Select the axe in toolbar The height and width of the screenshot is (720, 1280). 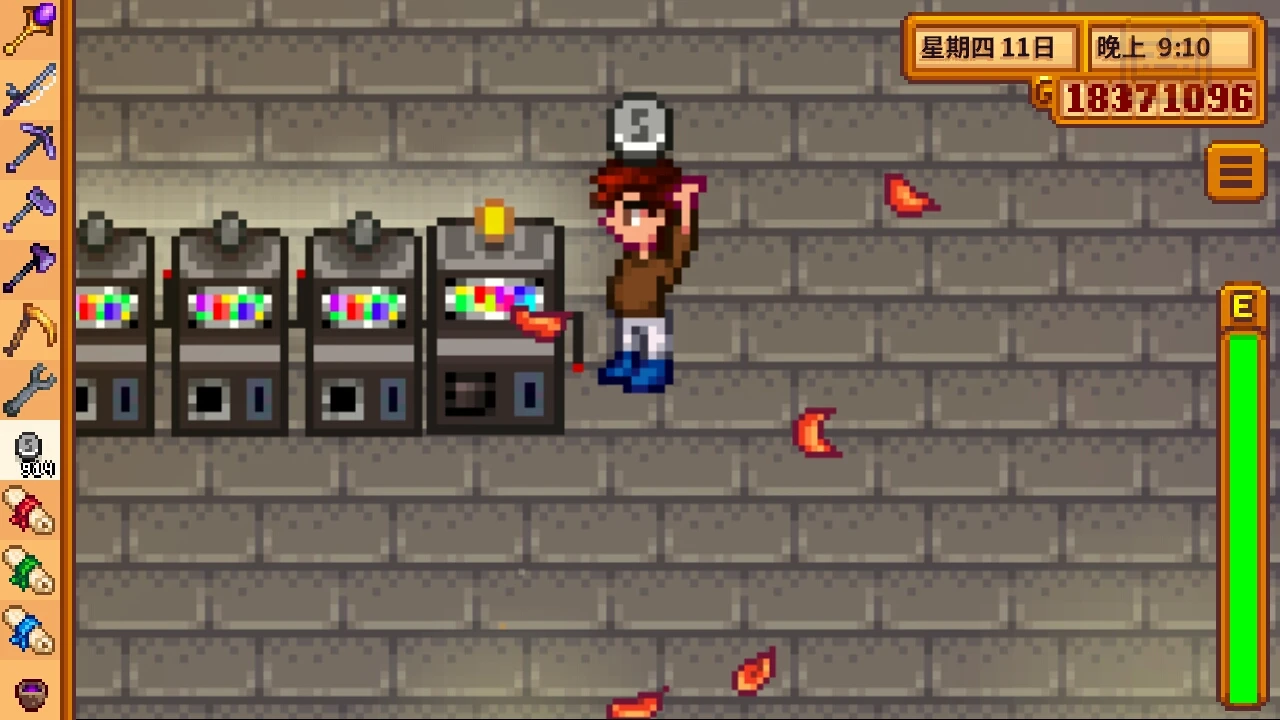[30, 269]
